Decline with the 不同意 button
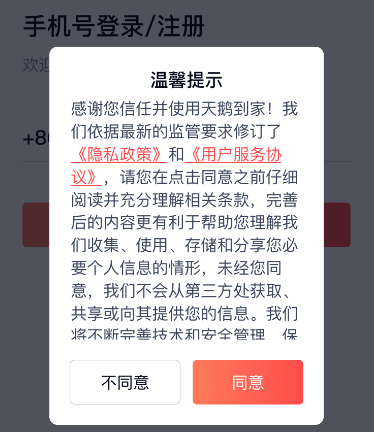The width and height of the screenshot is (374, 432). coord(125,382)
